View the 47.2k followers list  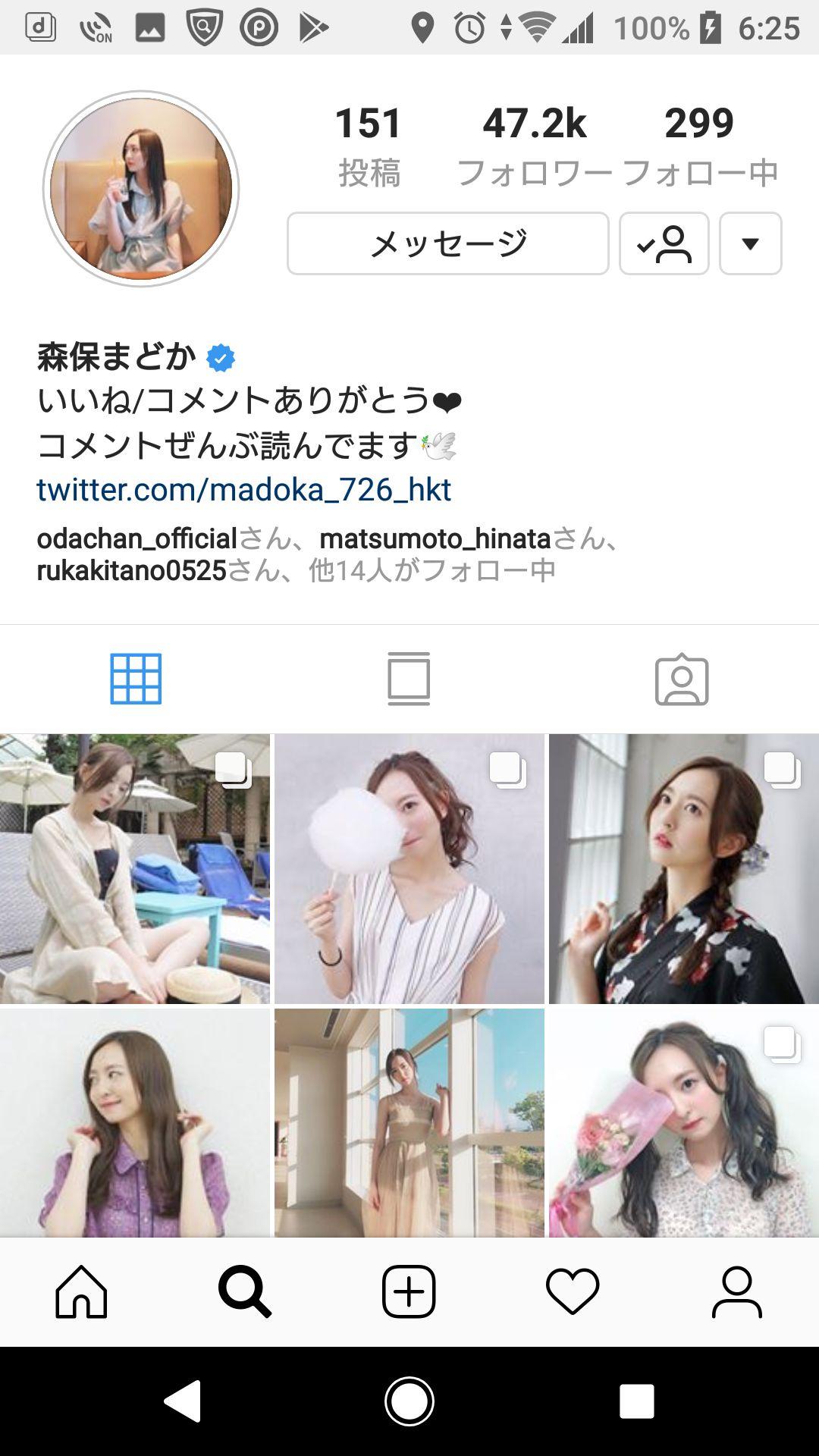535,144
